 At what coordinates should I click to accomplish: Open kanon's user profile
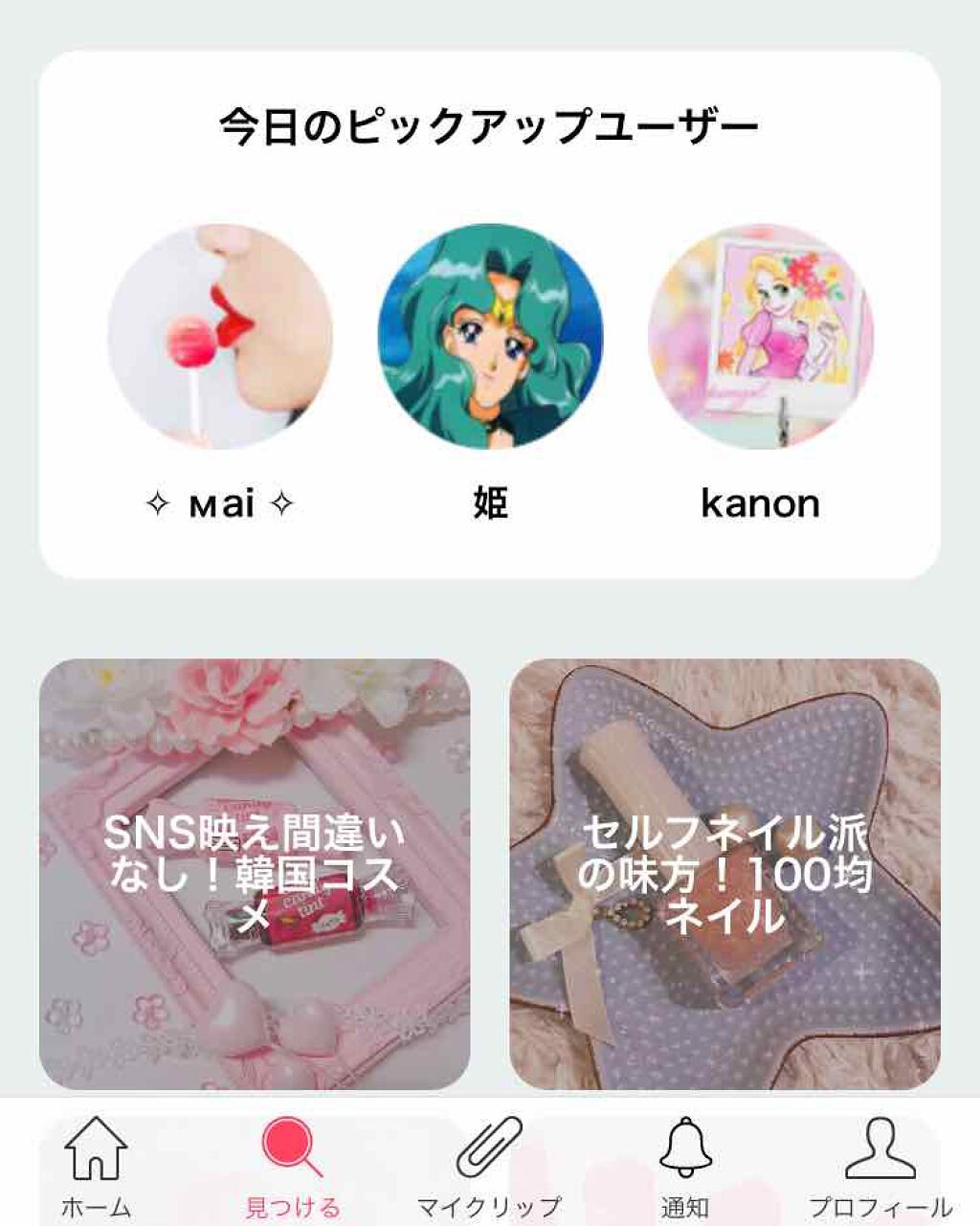click(760, 337)
